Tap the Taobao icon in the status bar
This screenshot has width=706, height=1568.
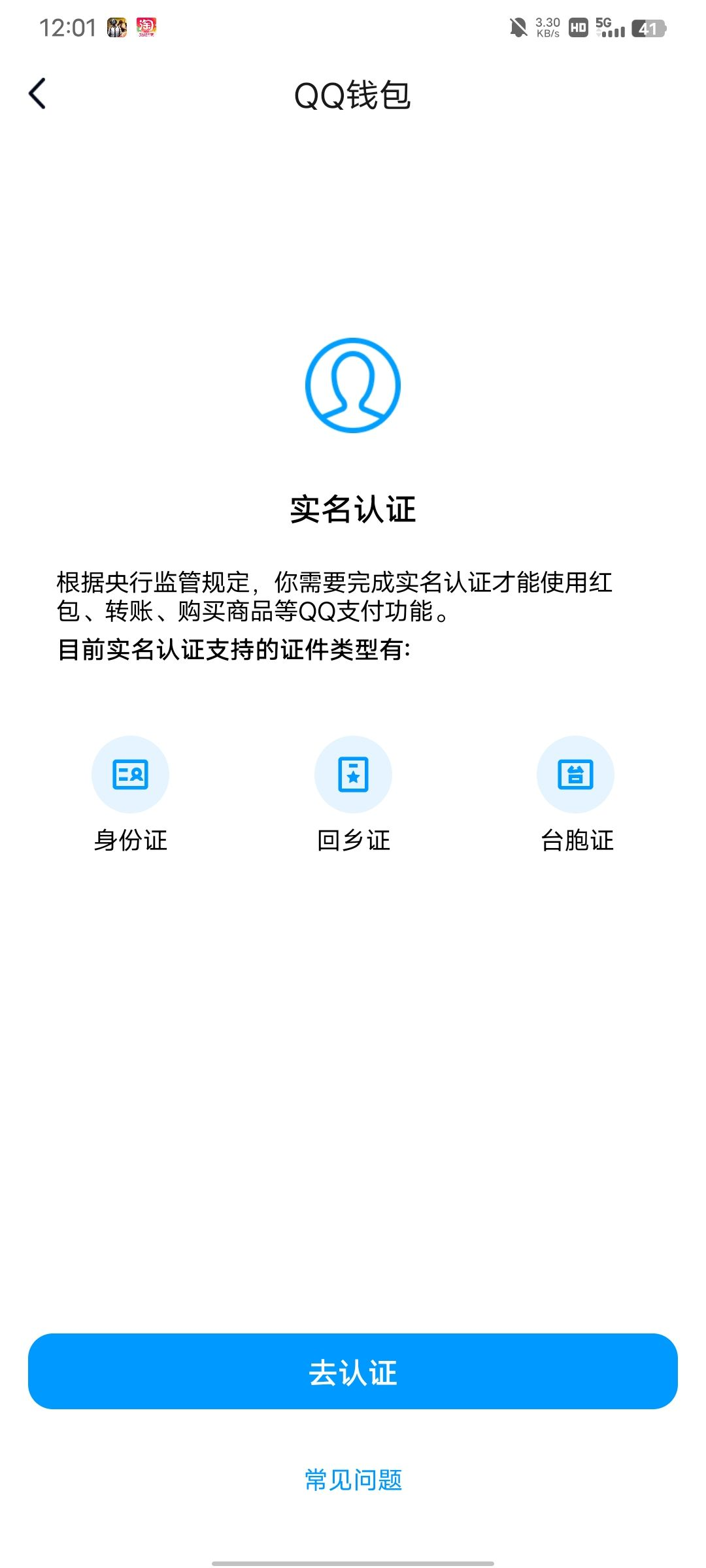pos(145,27)
